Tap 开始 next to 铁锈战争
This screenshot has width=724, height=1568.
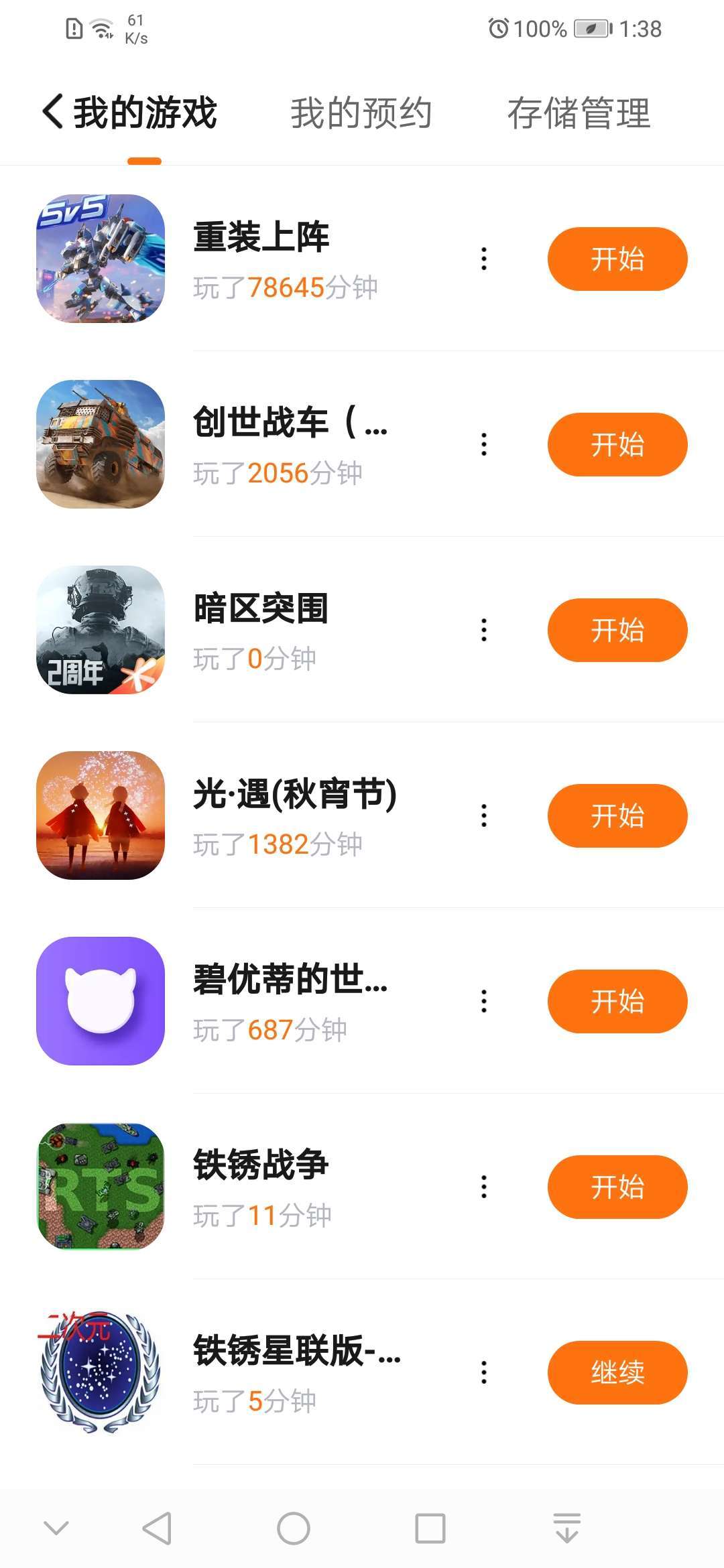pyautogui.click(x=617, y=1187)
